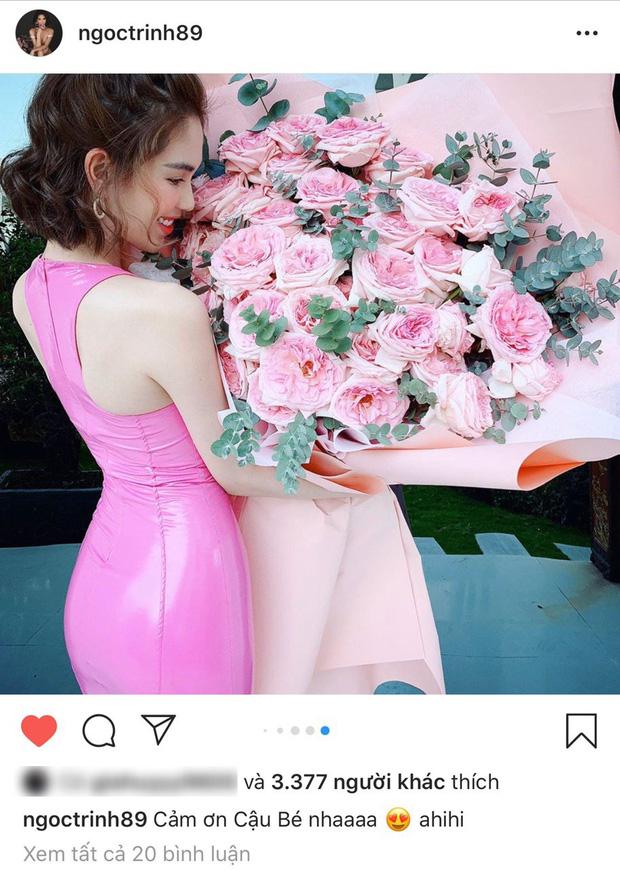Open the ngoctrinh89 username in the post header
This screenshot has width=620, height=870.
[141, 33]
